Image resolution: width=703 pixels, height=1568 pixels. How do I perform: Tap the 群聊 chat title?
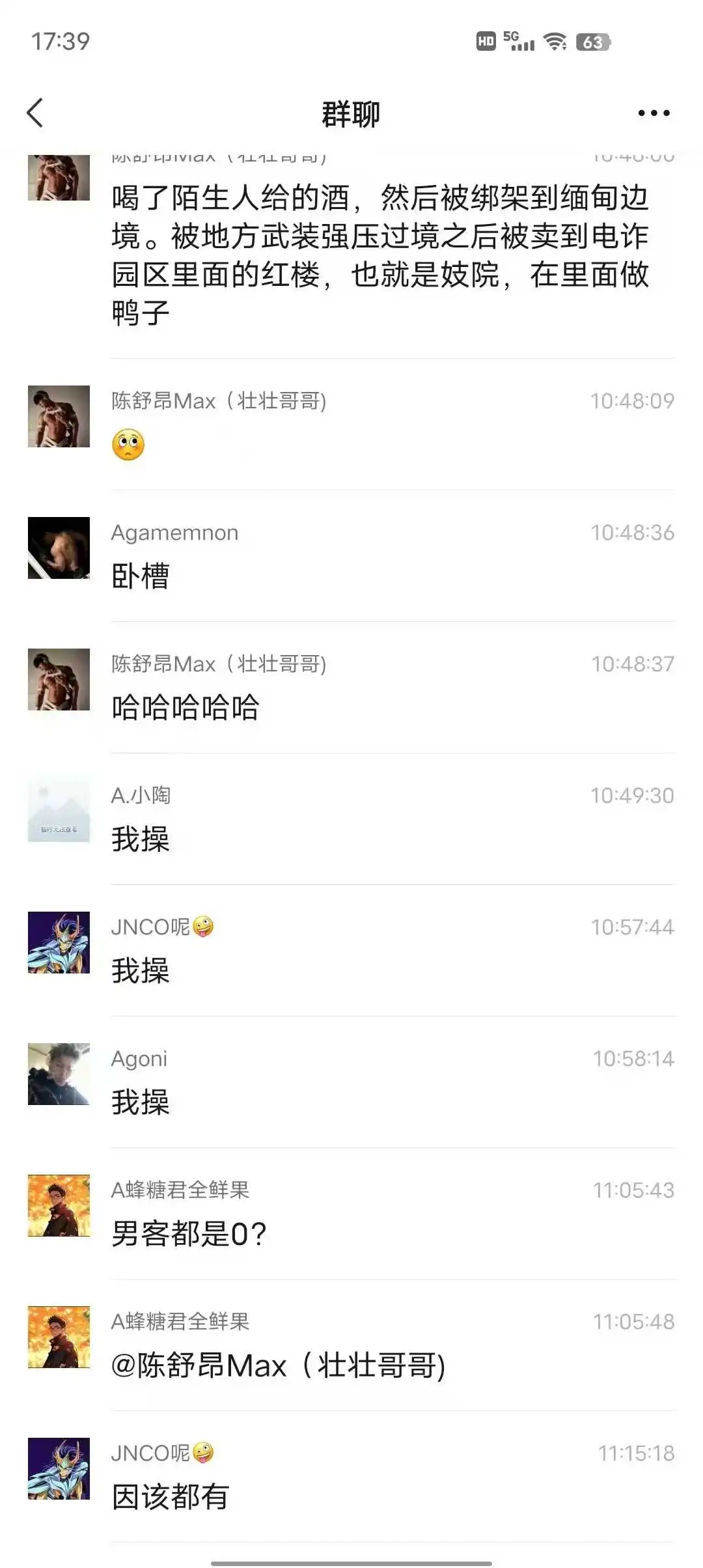(351, 112)
